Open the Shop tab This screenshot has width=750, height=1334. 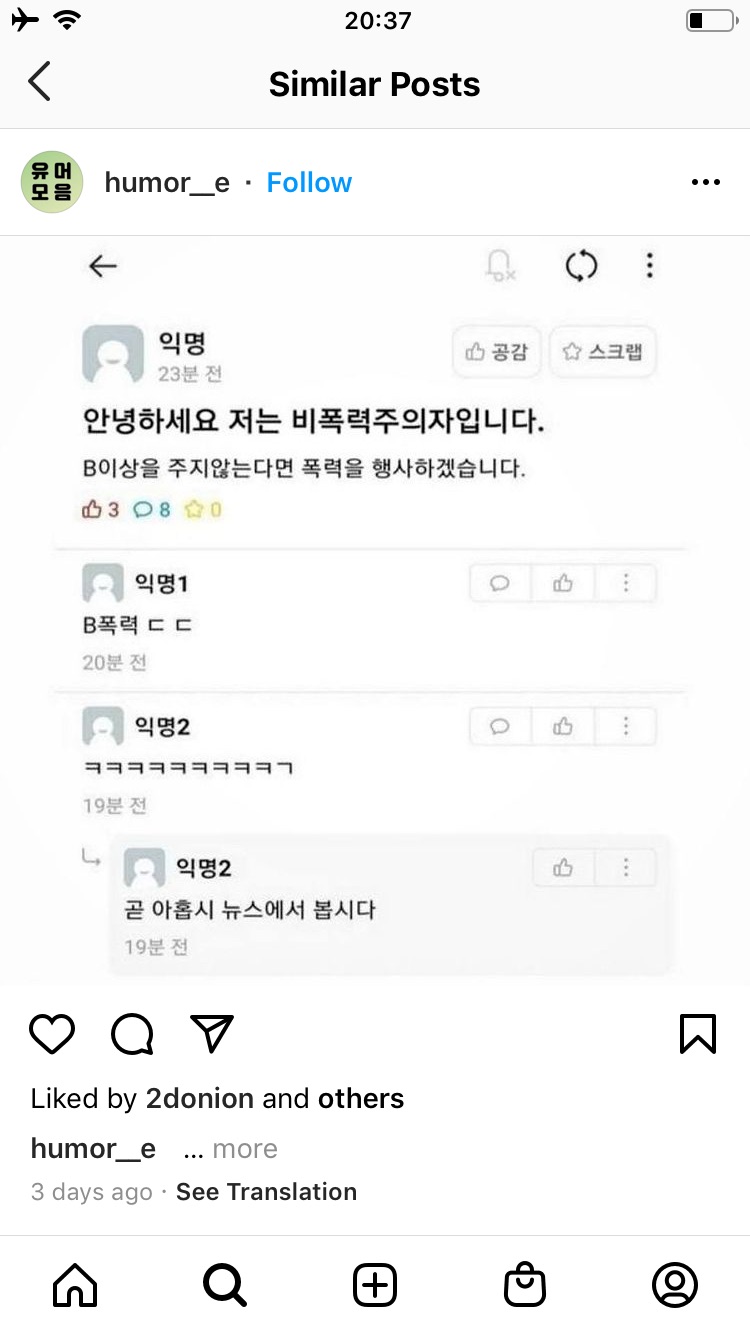(x=525, y=1285)
